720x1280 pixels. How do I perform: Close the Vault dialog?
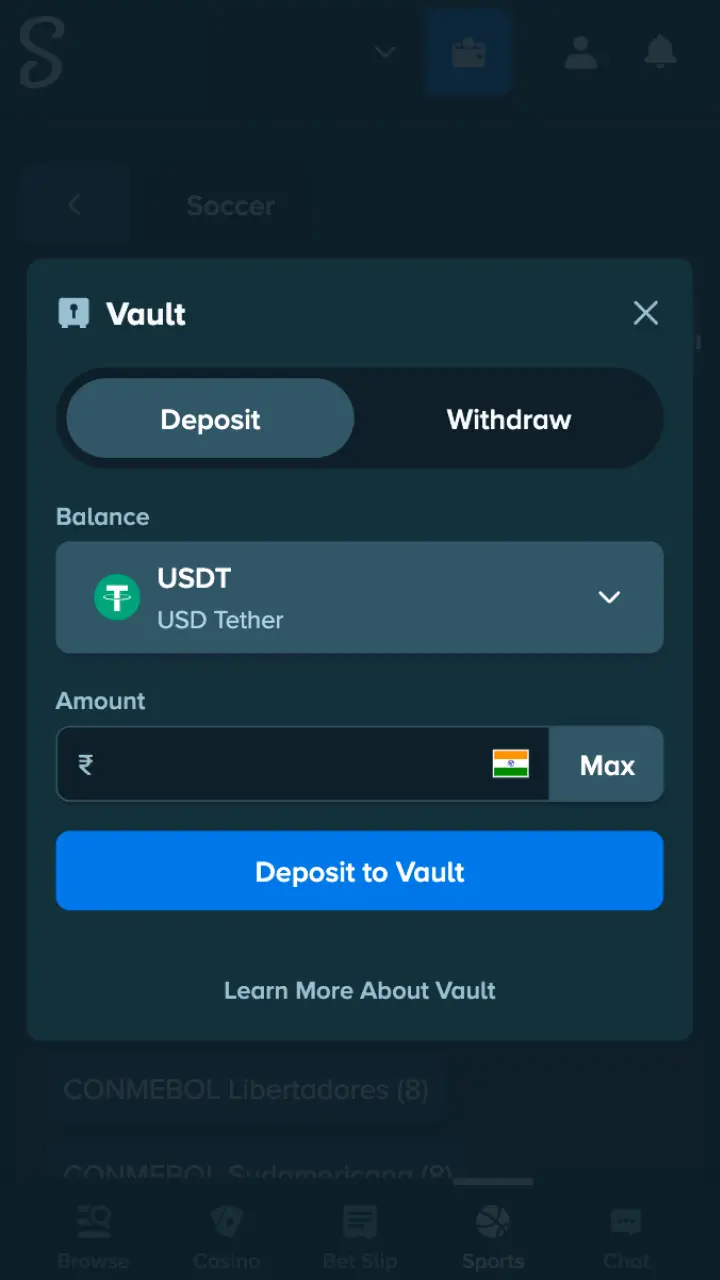(x=646, y=313)
